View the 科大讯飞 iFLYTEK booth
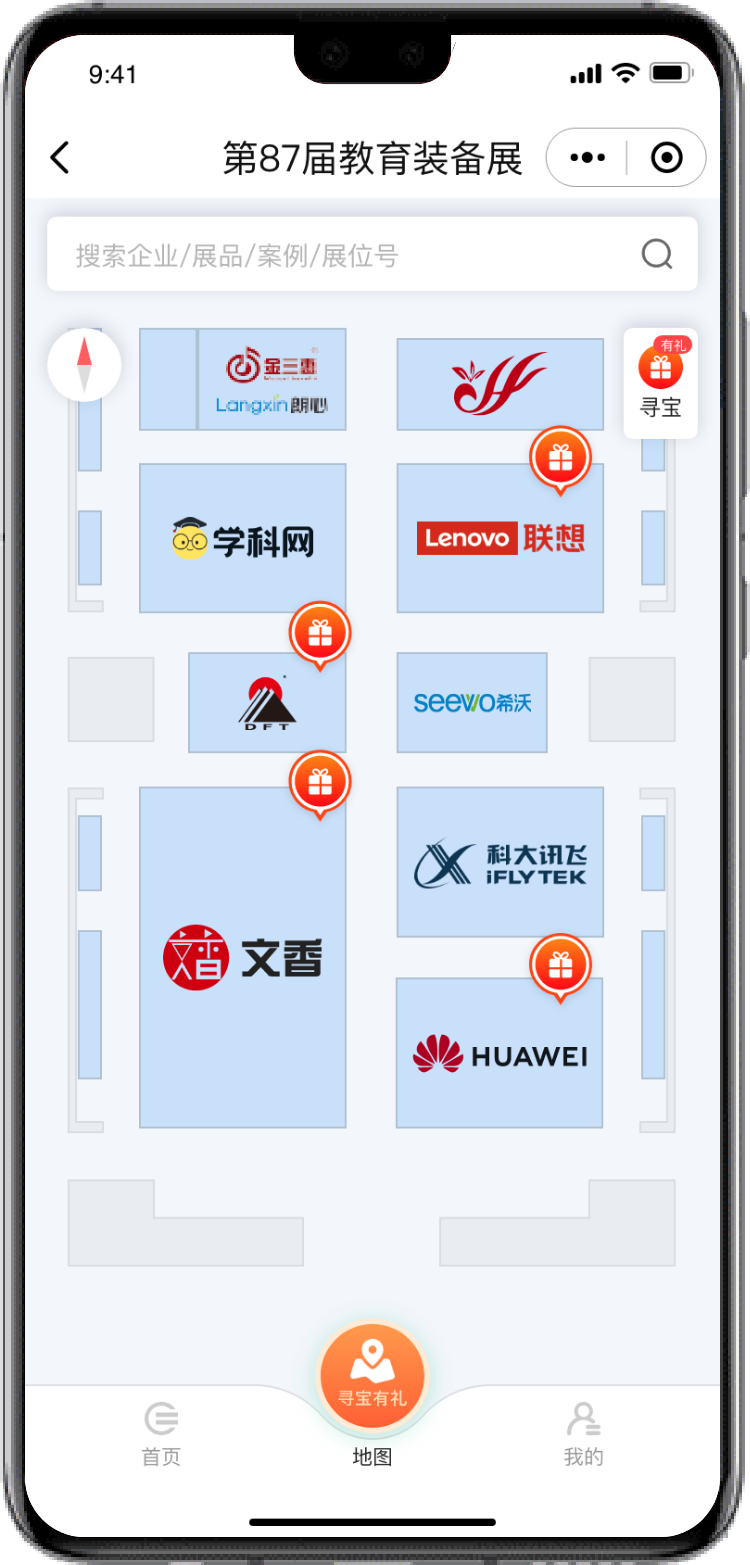 [500, 863]
